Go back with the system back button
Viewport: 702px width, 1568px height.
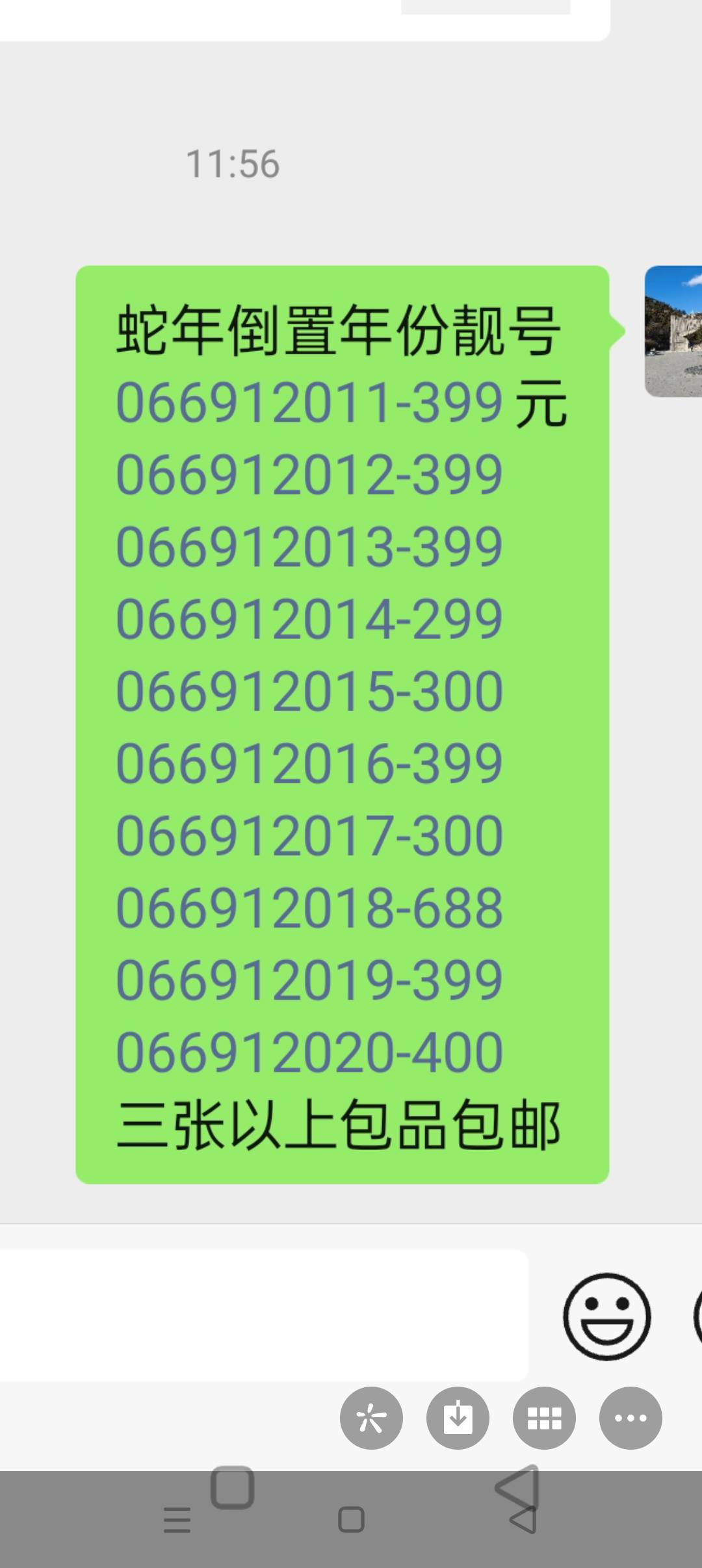(x=523, y=1520)
